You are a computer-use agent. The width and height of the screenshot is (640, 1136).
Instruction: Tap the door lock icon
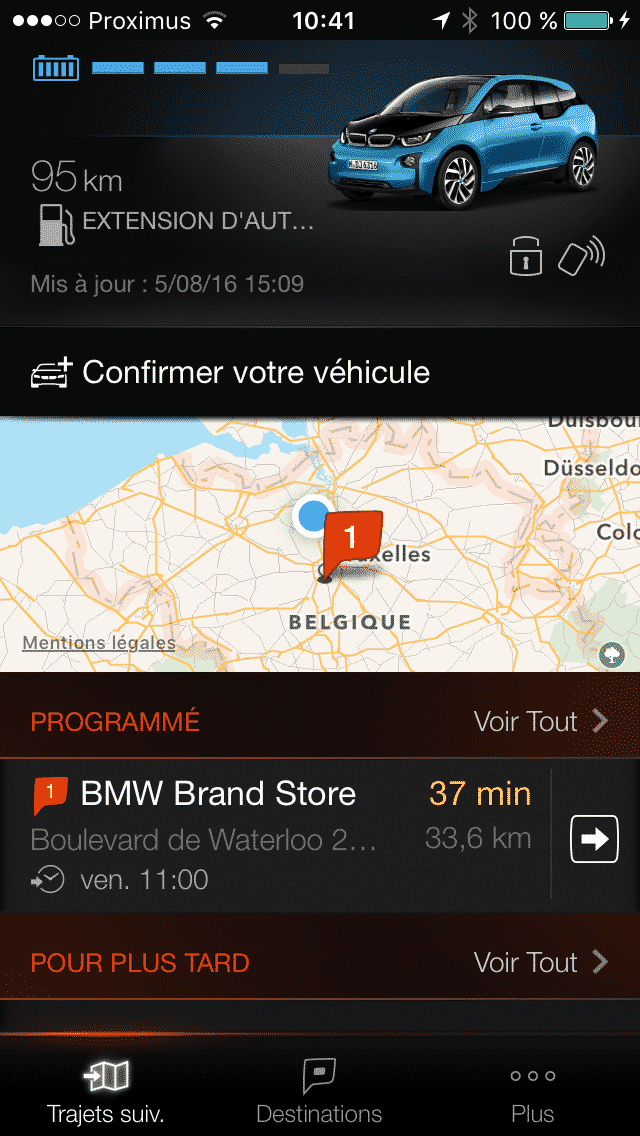[525, 258]
